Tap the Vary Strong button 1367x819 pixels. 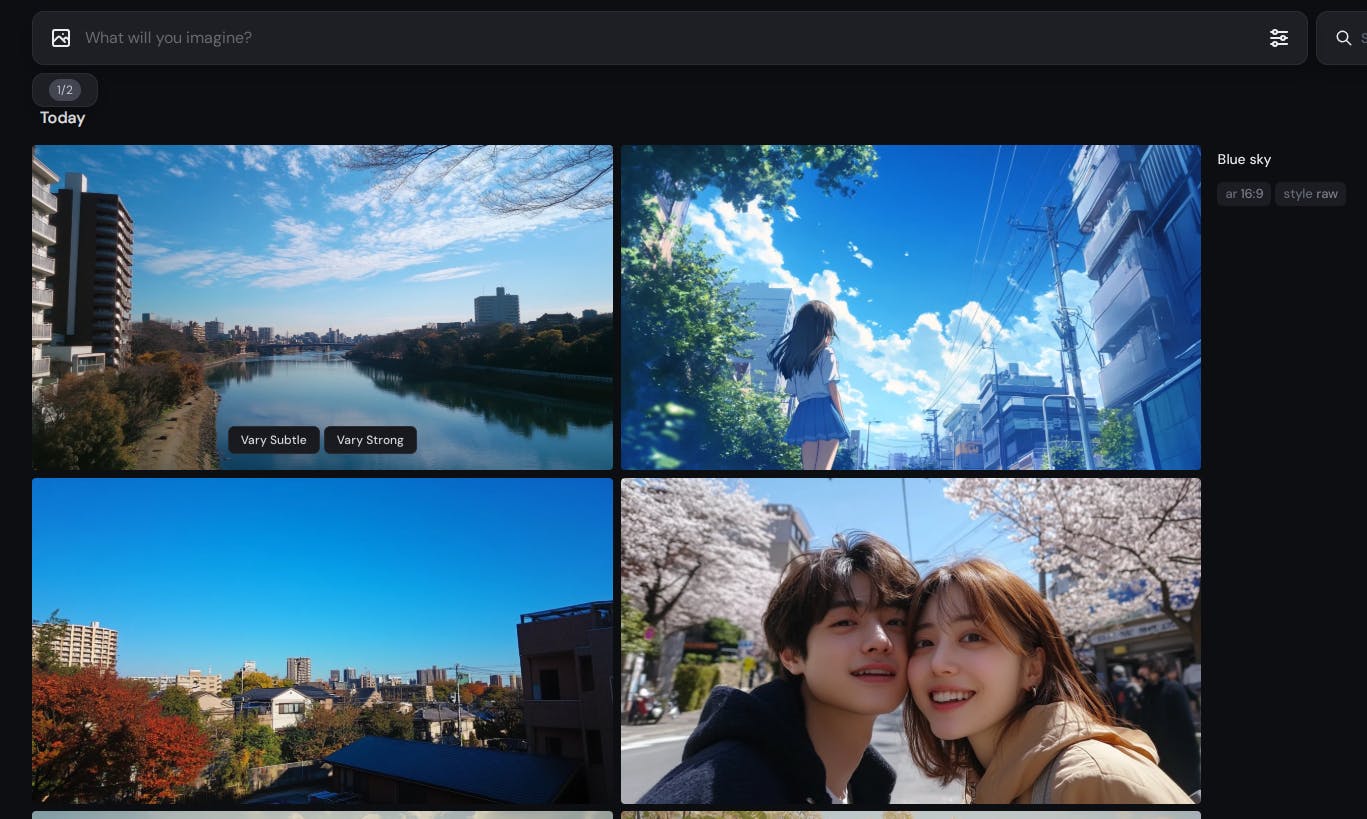tap(370, 440)
